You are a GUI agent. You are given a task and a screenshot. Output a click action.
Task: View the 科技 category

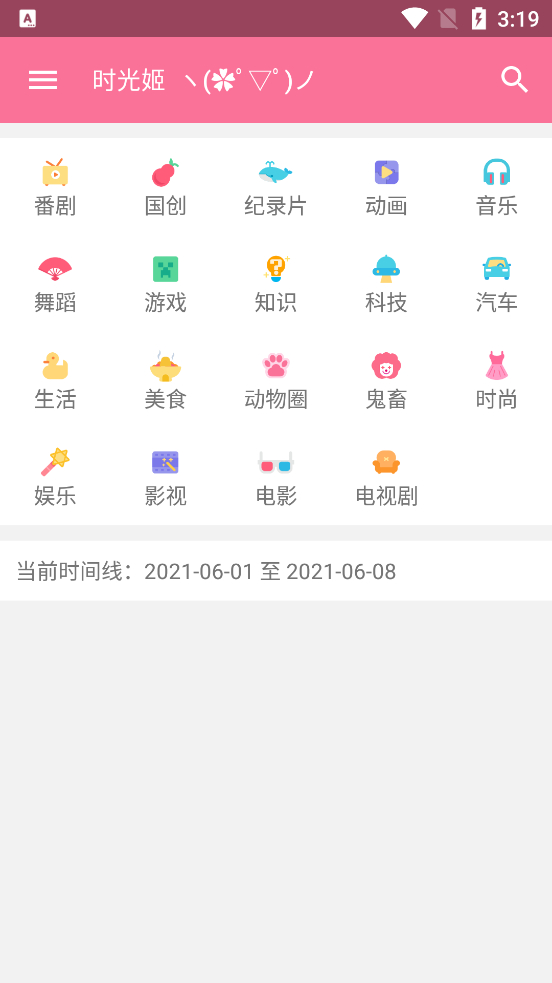coord(387,284)
